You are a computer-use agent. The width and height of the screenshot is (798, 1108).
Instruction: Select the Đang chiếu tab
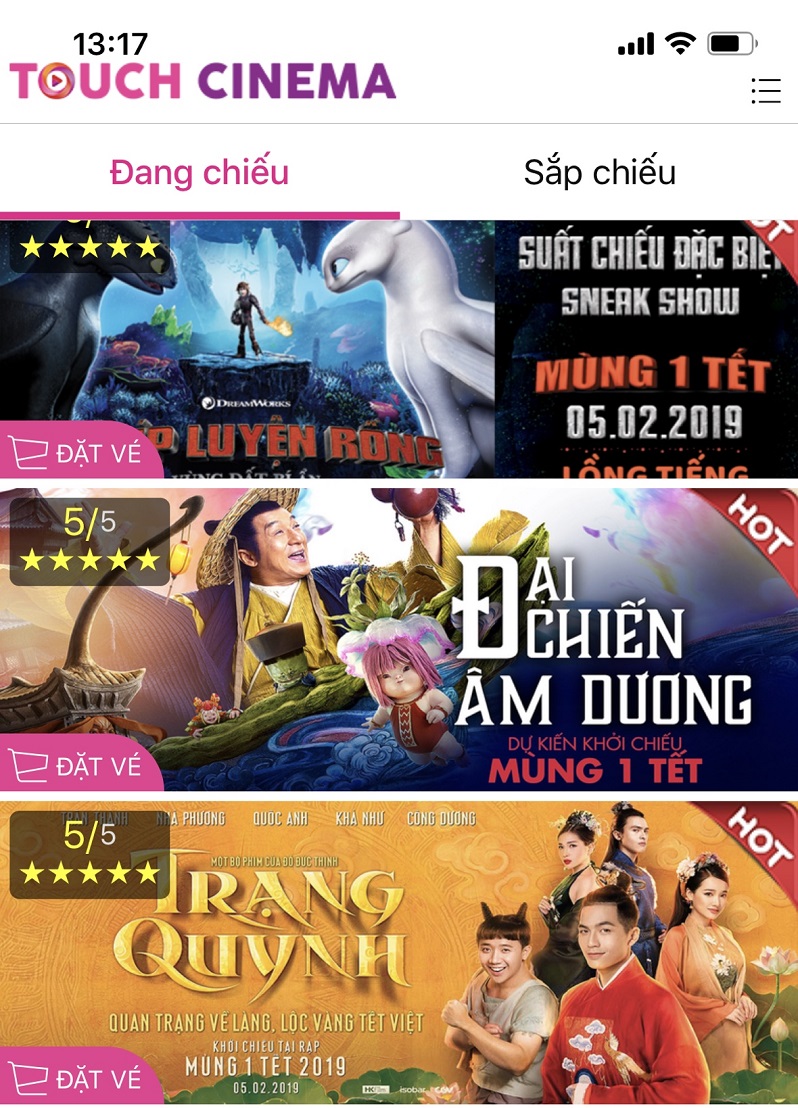pos(199,172)
